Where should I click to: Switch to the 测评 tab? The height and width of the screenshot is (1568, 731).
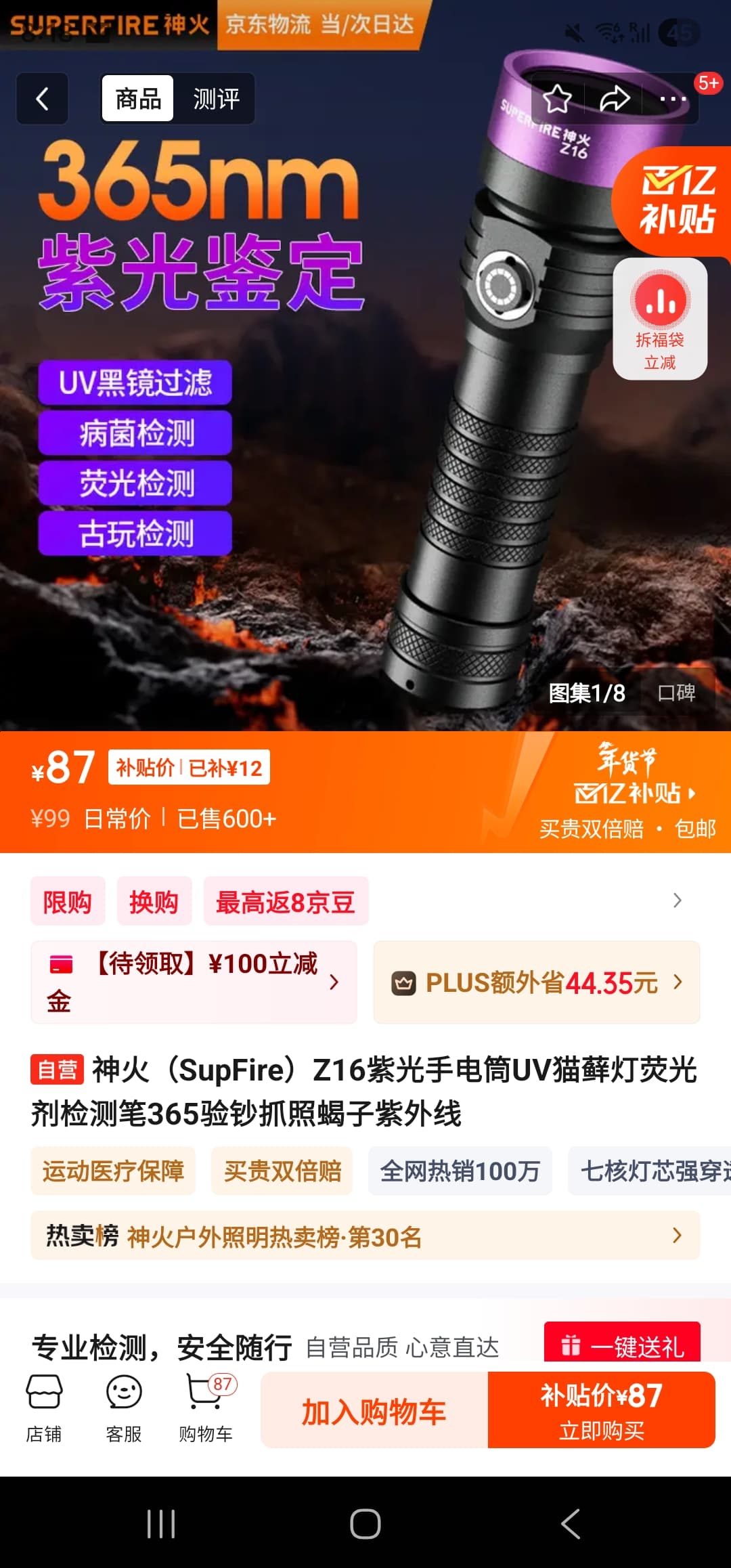pos(216,99)
